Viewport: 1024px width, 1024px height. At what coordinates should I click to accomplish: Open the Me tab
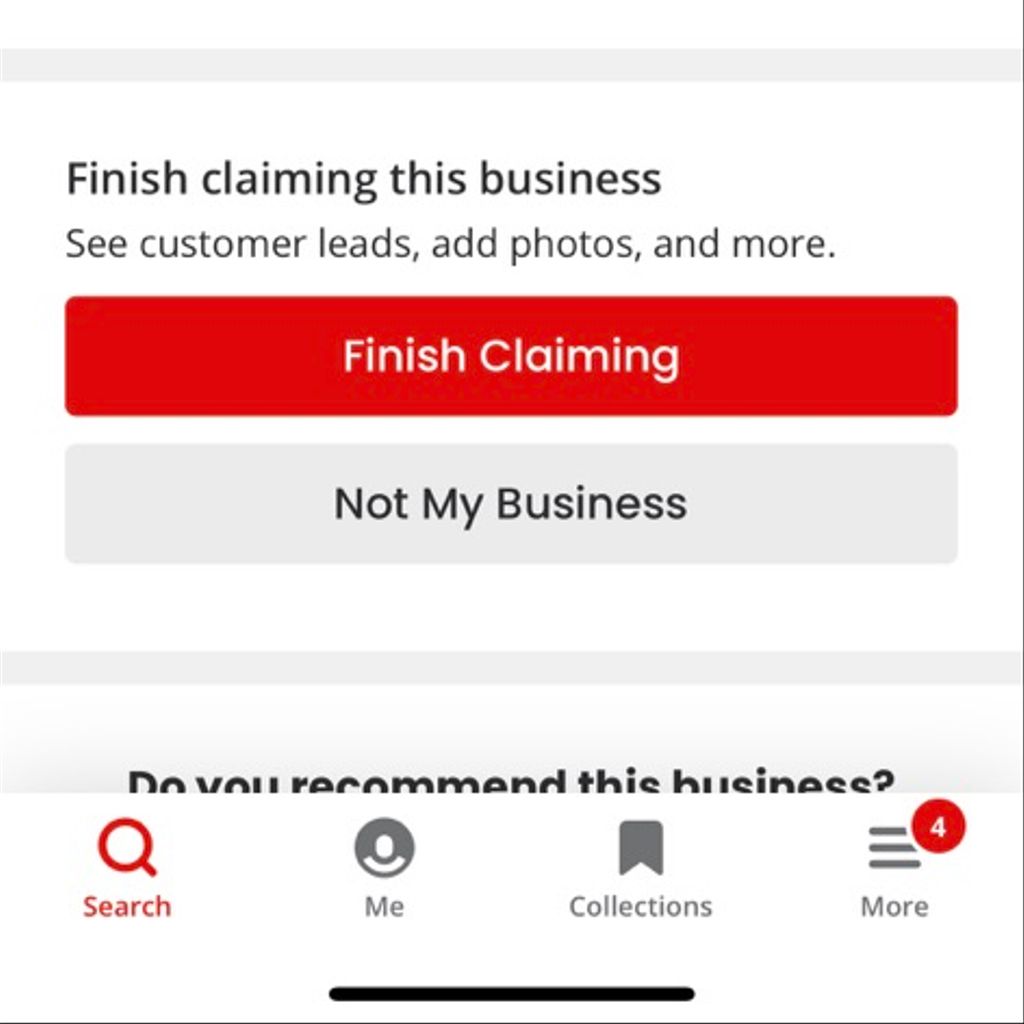click(x=384, y=868)
